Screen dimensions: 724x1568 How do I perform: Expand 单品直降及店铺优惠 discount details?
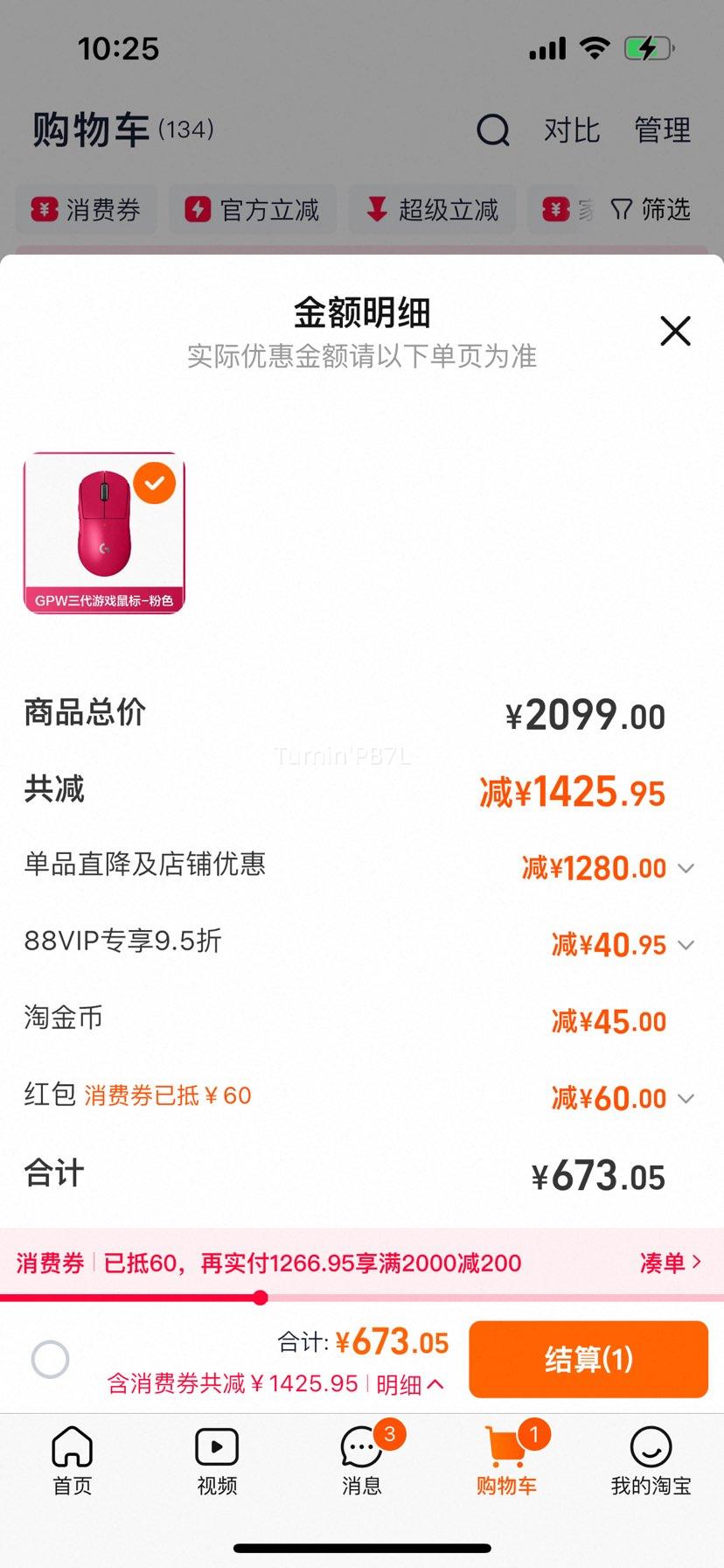pyautogui.click(x=686, y=868)
